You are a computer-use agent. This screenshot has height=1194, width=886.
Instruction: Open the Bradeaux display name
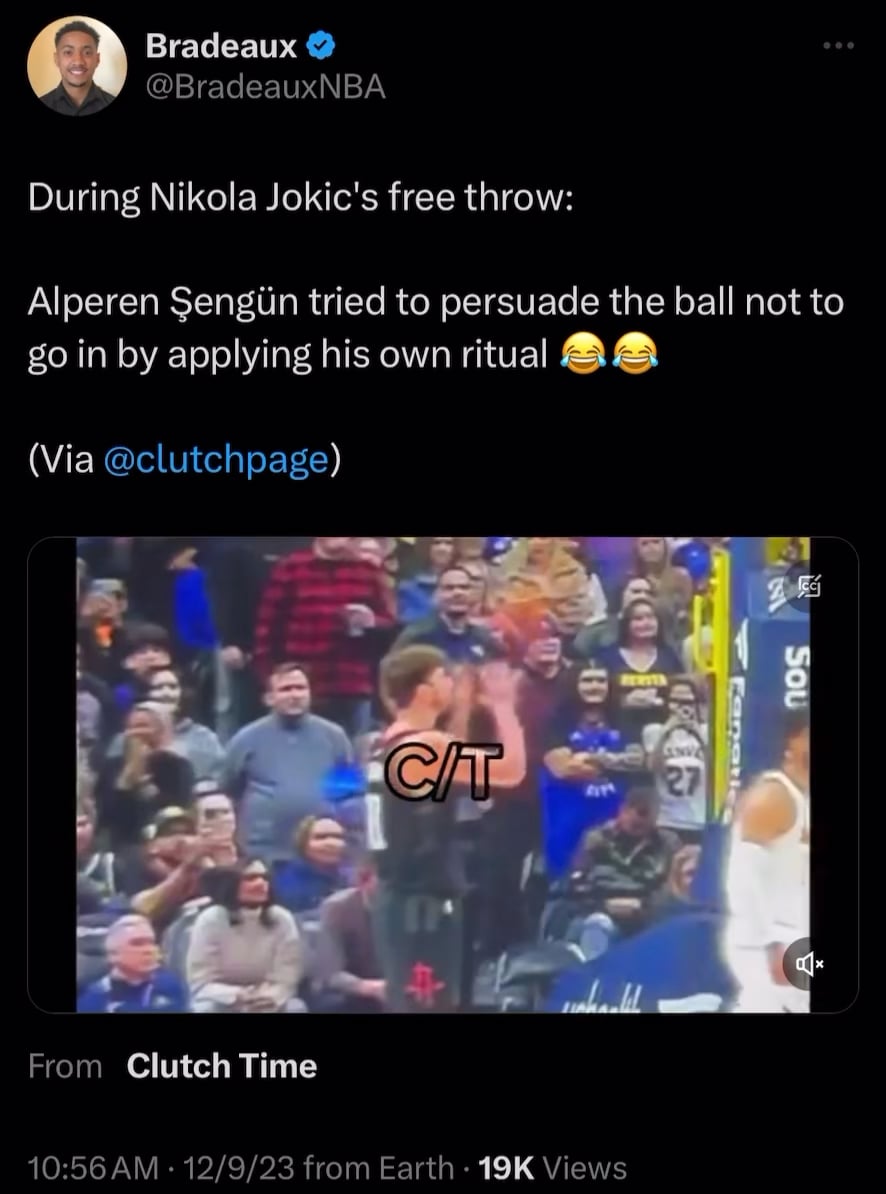coord(221,46)
